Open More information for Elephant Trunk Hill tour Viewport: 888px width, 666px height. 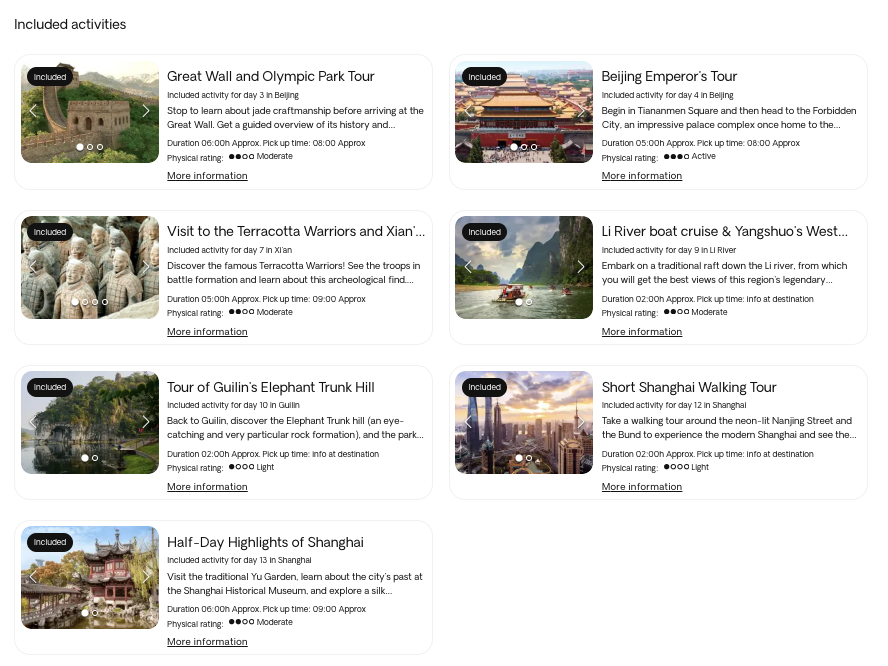pos(207,487)
